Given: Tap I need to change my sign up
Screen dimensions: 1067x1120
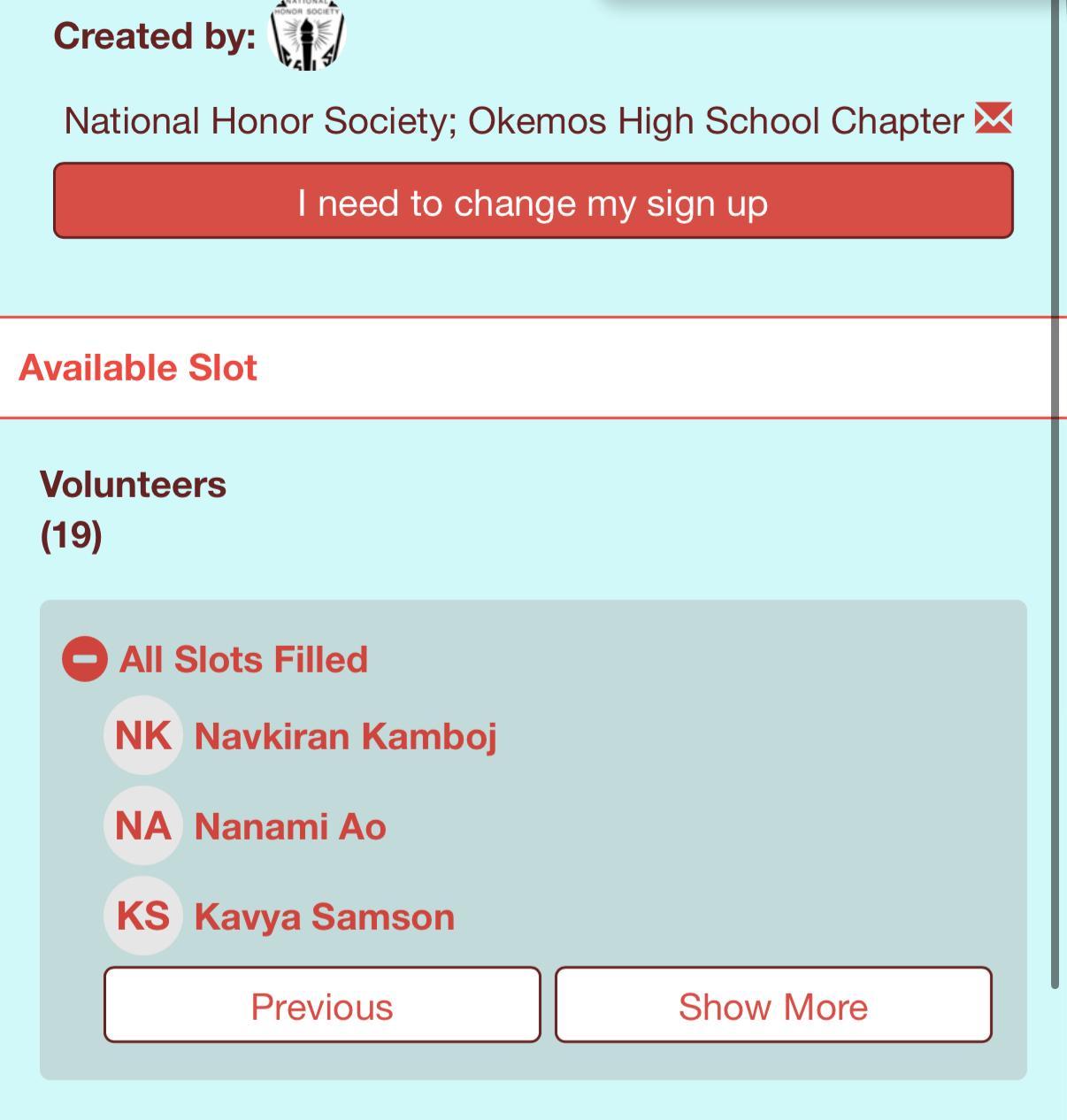Looking at the screenshot, I should coord(533,202).
